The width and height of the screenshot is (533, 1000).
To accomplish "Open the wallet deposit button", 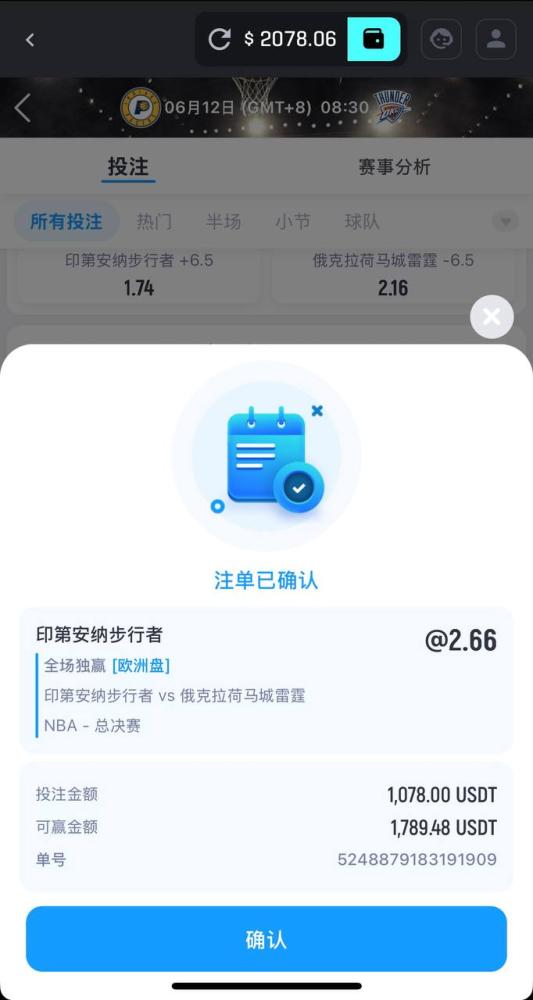I will pyautogui.click(x=374, y=39).
